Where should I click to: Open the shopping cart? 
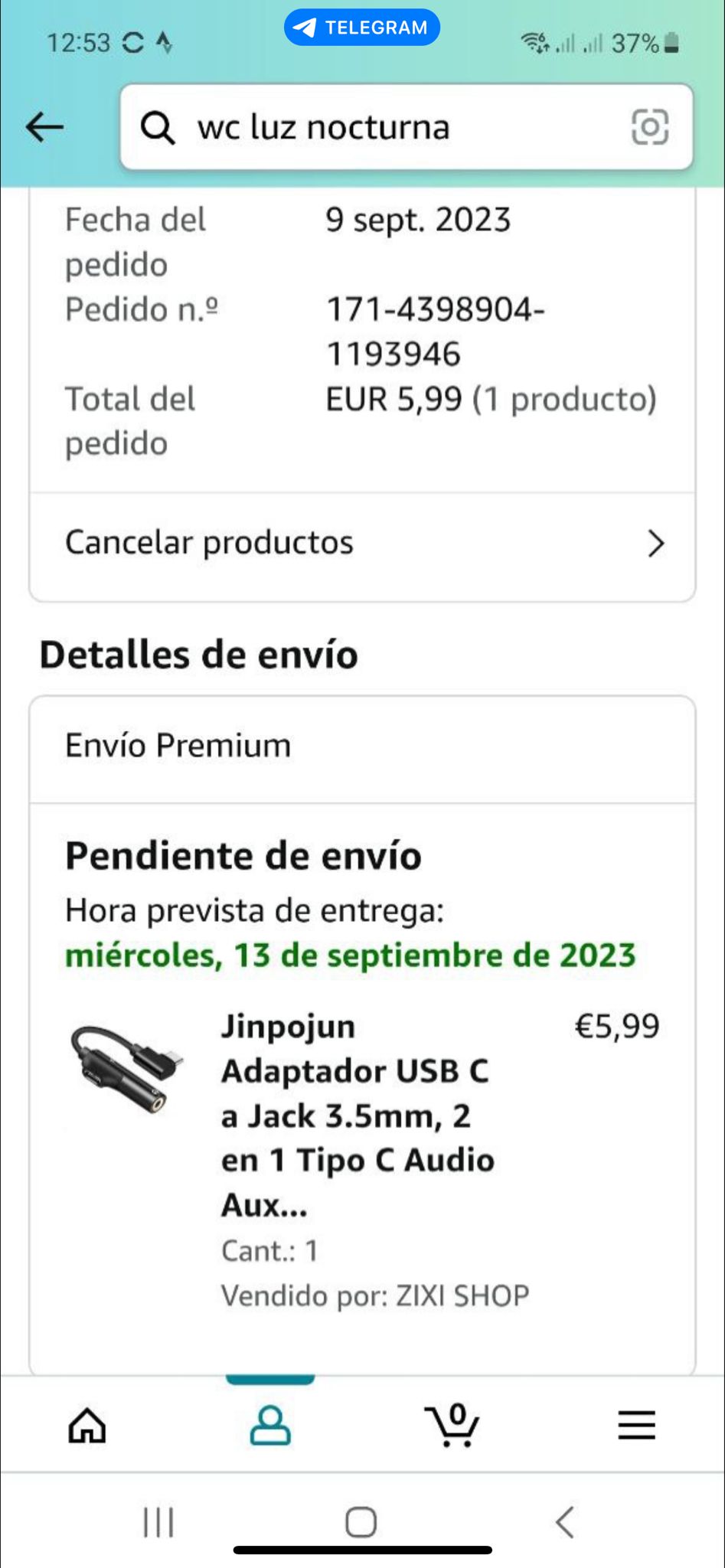click(x=452, y=1426)
